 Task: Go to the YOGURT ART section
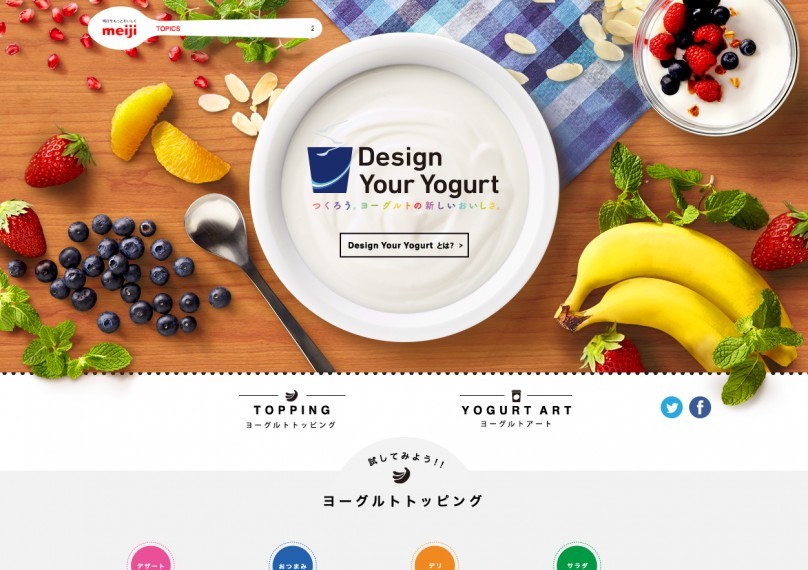click(516, 410)
